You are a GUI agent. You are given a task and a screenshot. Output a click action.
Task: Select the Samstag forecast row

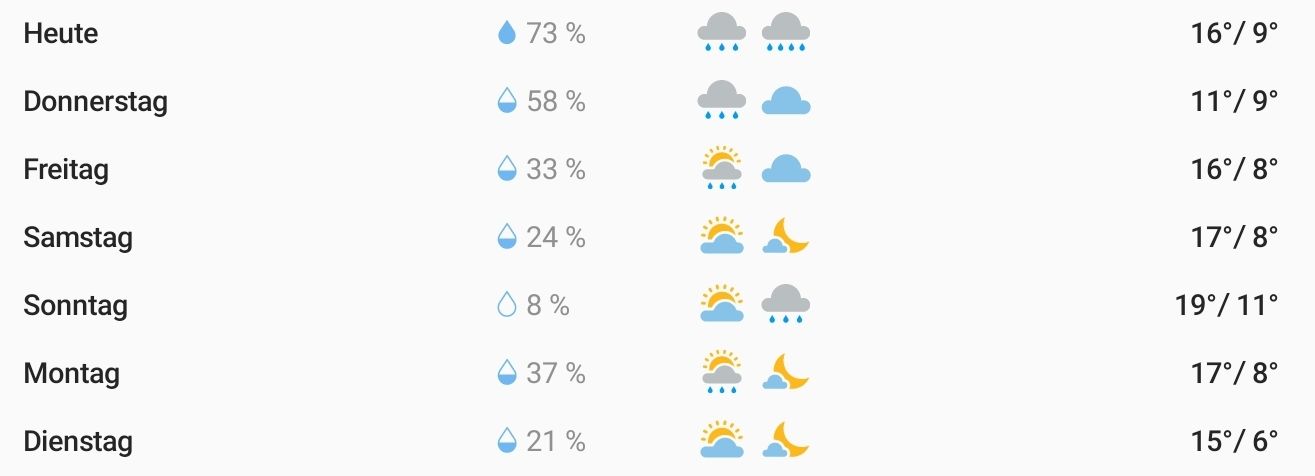pyautogui.click(x=78, y=238)
